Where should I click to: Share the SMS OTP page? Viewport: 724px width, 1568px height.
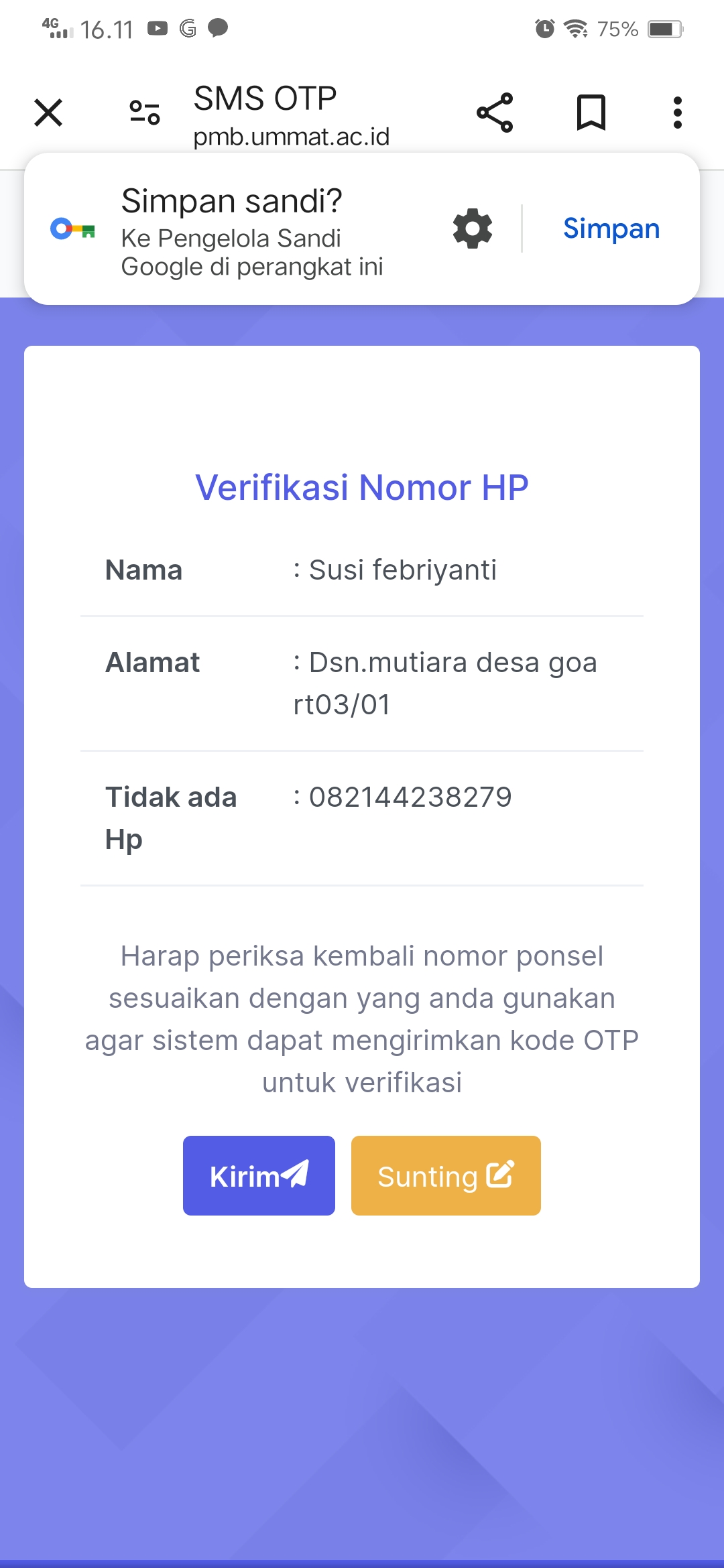click(495, 113)
